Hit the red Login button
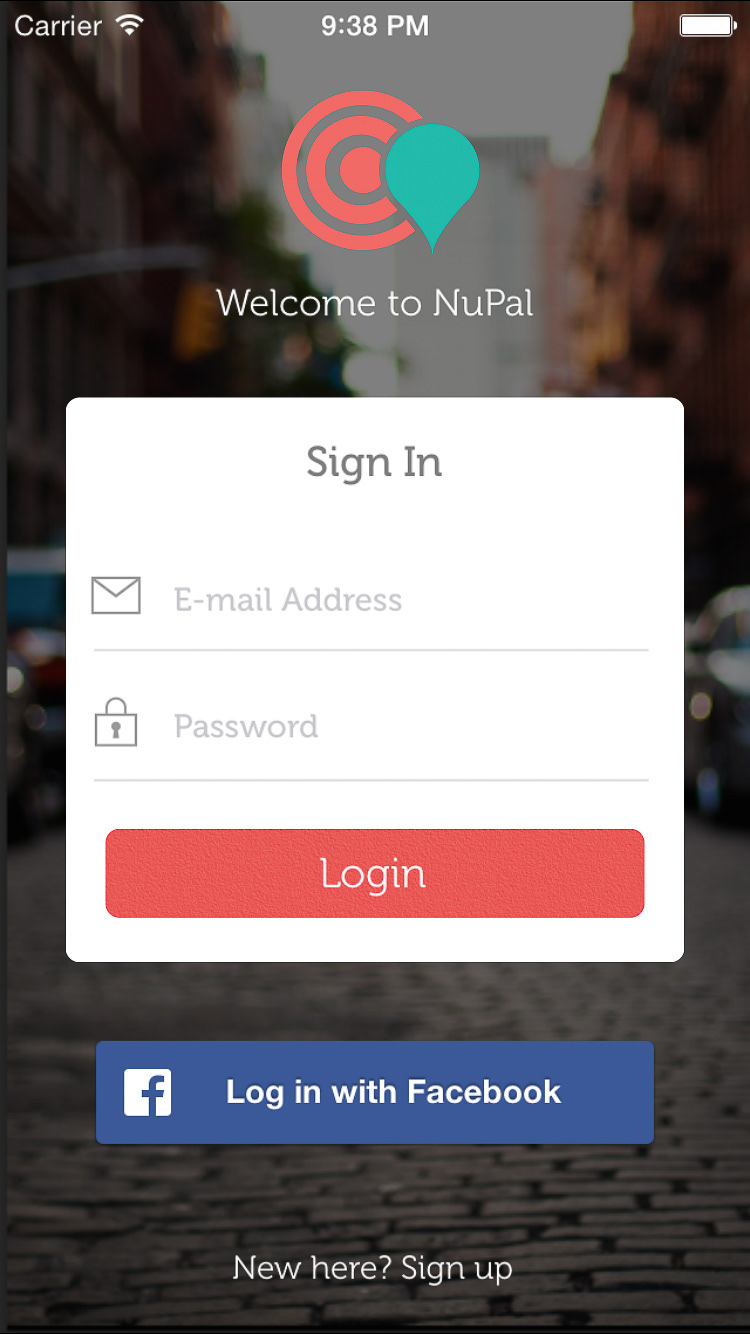The height and width of the screenshot is (1334, 750). point(374,873)
